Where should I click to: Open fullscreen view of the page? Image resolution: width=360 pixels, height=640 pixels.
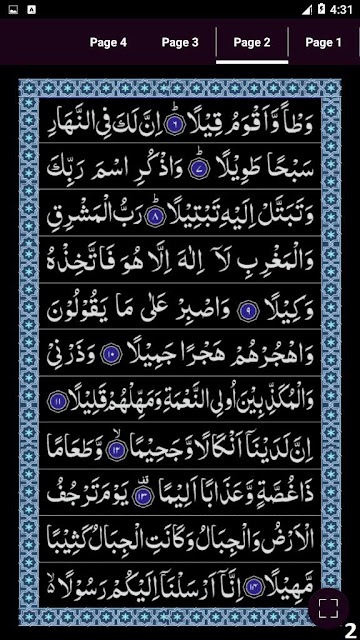(328, 609)
